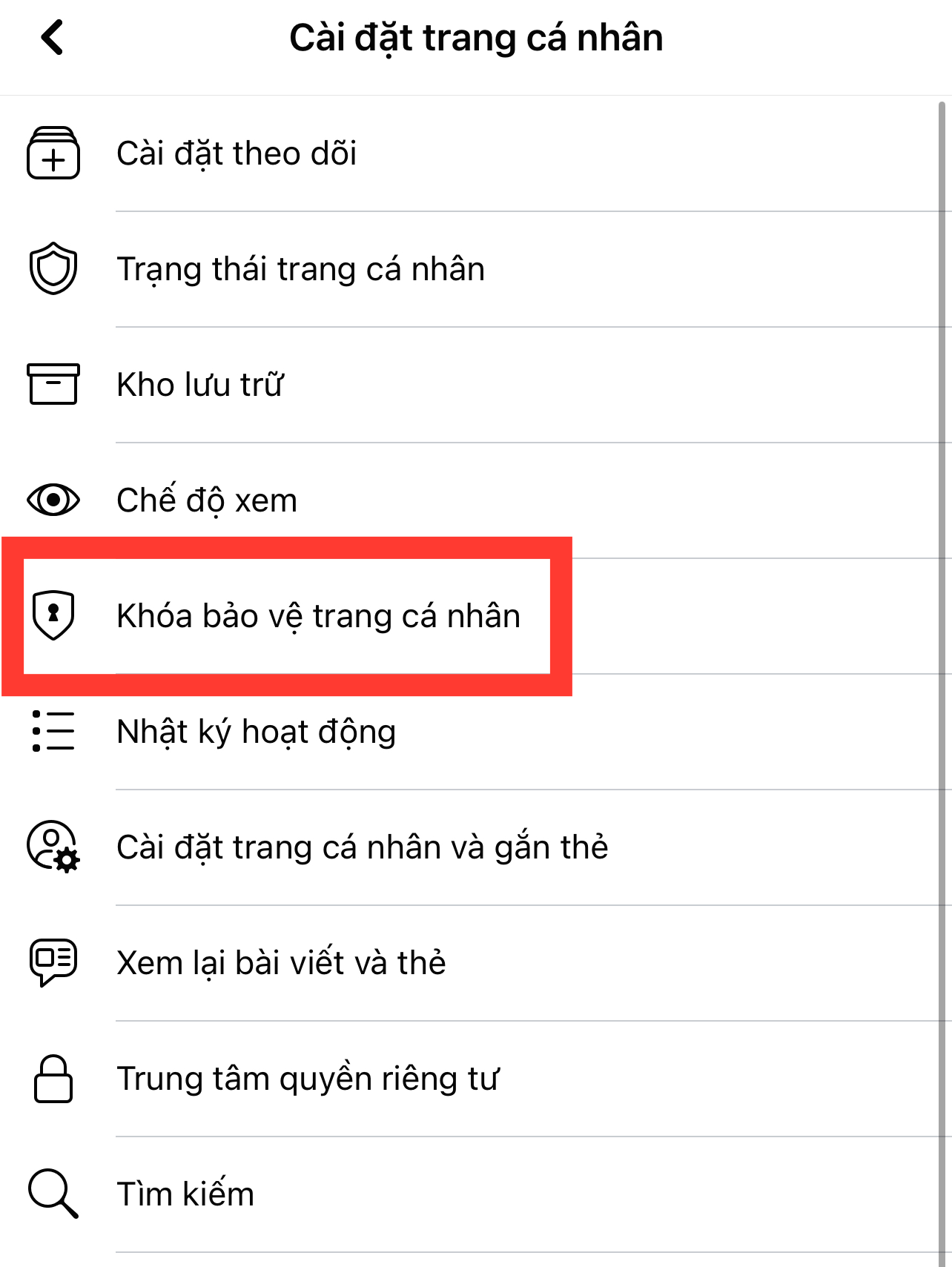This screenshot has height=1267, width=952.
Task: Tap Khóa bảo vệ trang cá nhân
Action: coord(318,616)
